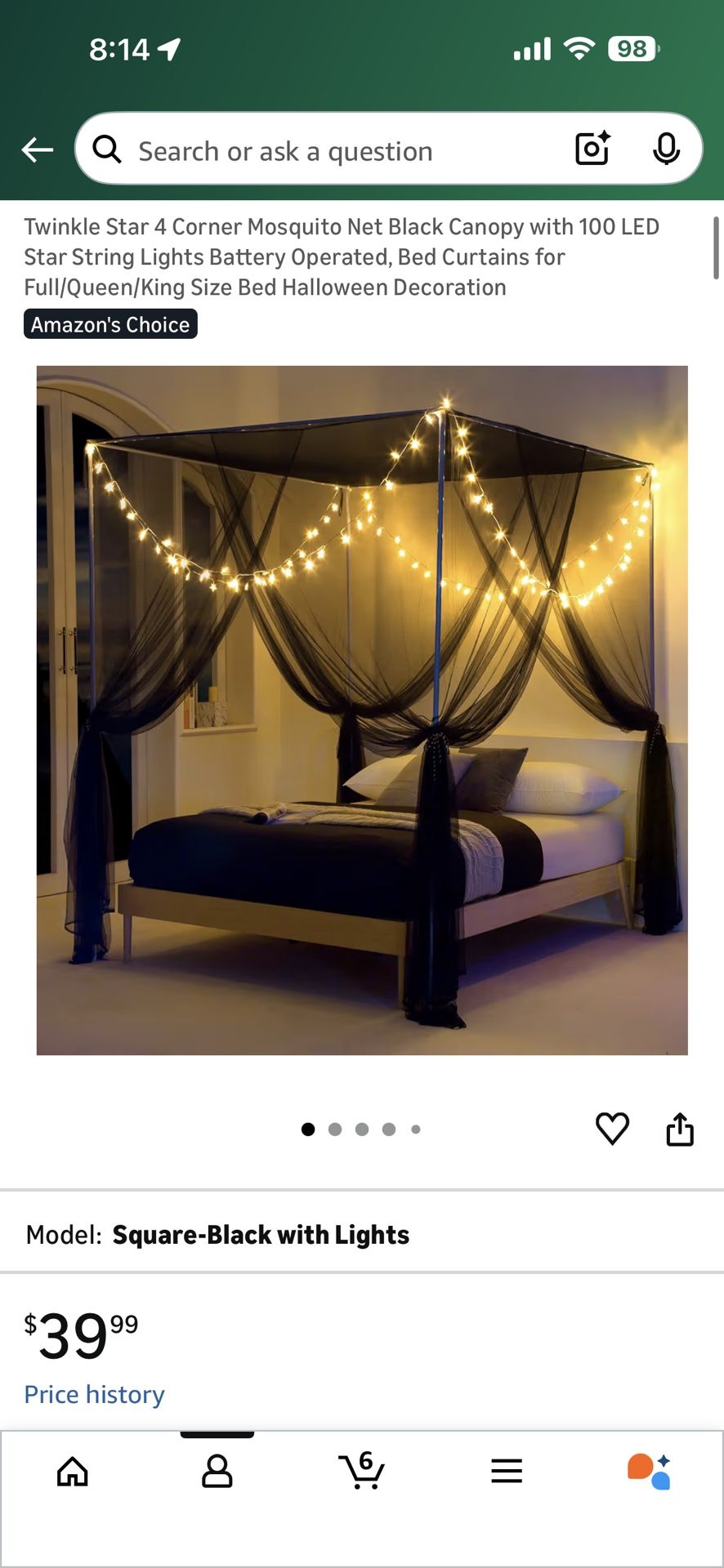Open the canopy bed product photo
Viewport: 724px width, 1568px height.
(x=362, y=710)
